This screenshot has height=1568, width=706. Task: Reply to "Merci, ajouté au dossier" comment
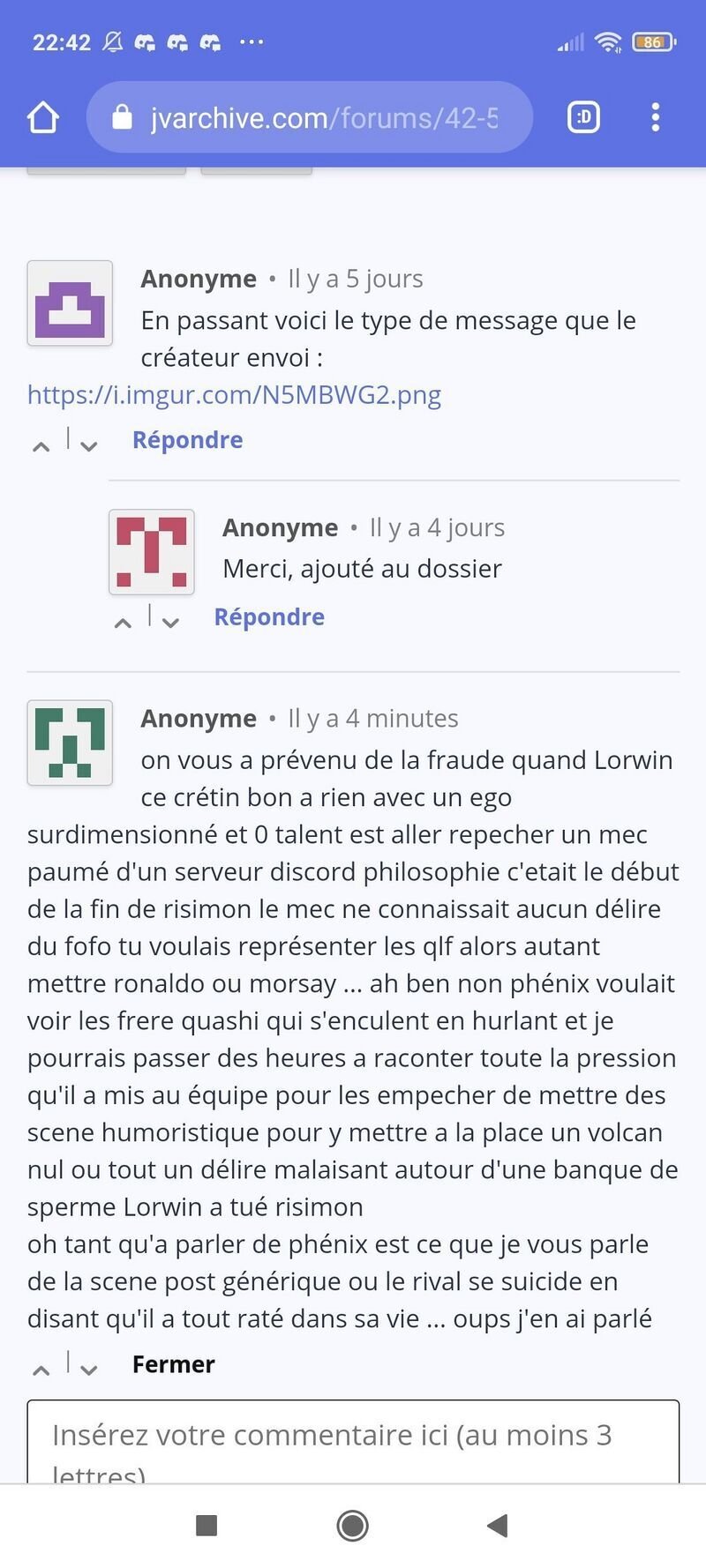coord(269,616)
